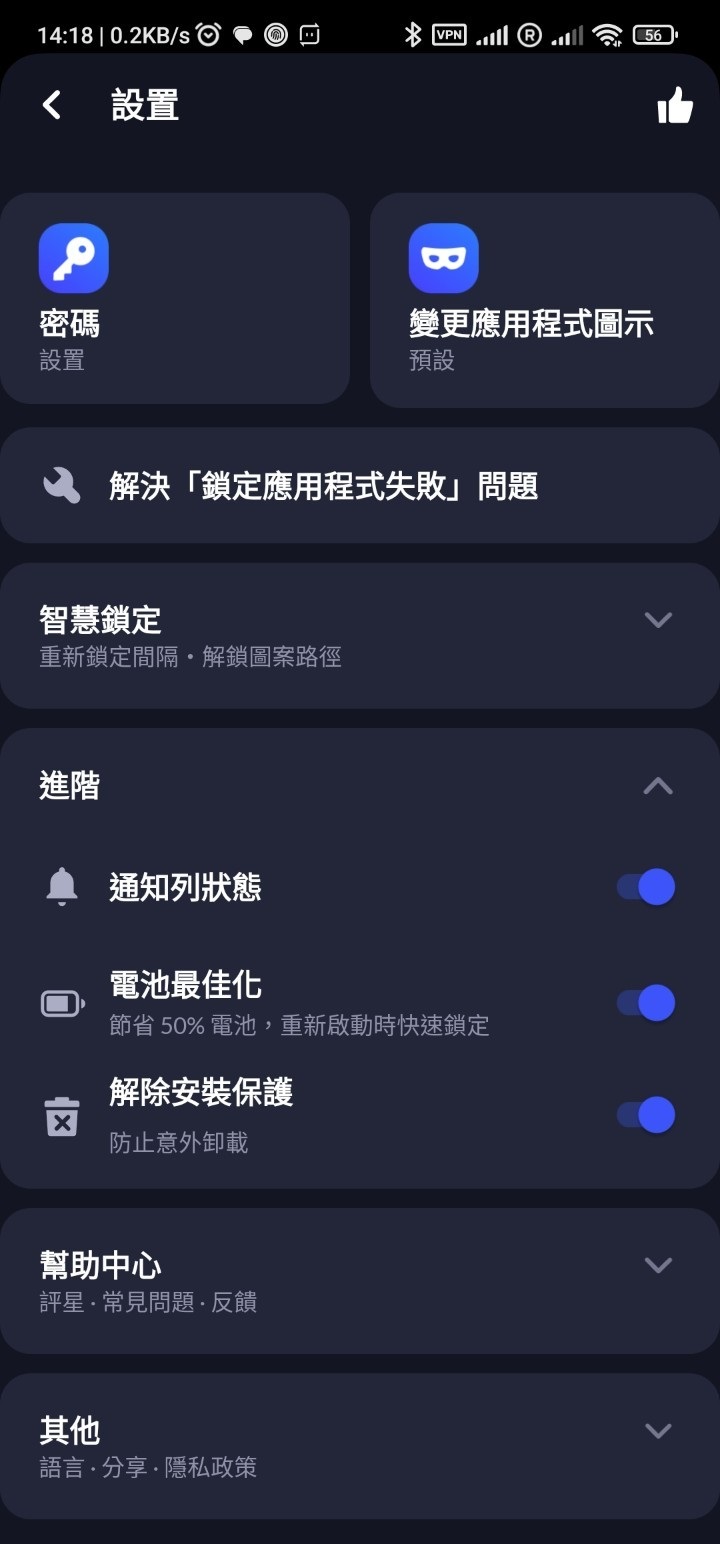Screen dimensions: 720x1544
Task: Open the 密碼 key icon
Action: tap(73, 257)
